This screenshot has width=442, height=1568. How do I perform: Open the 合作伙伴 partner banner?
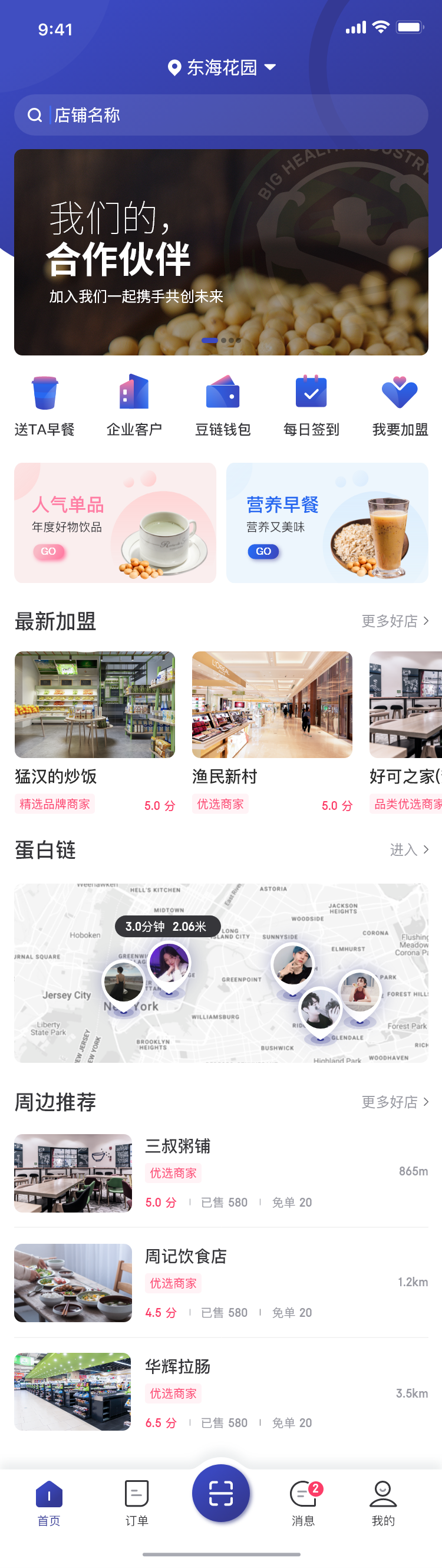tap(220, 252)
